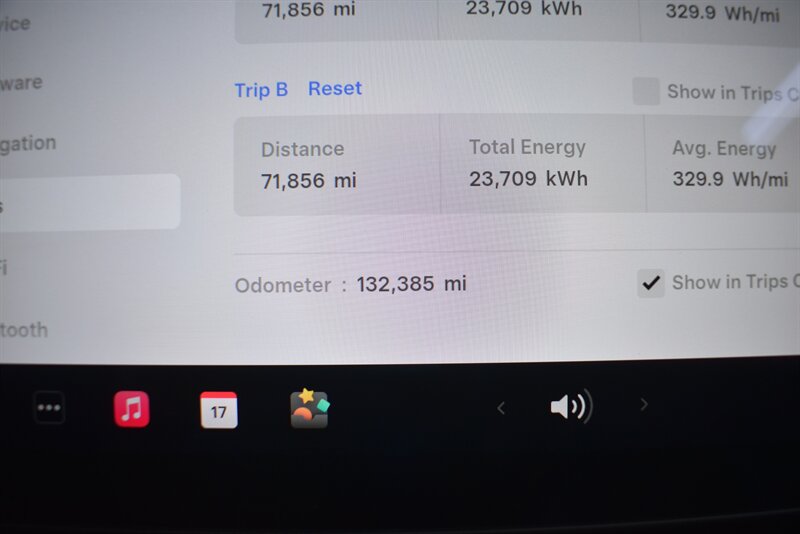Open the Music app
The width and height of the screenshot is (800, 534).
tap(131, 409)
